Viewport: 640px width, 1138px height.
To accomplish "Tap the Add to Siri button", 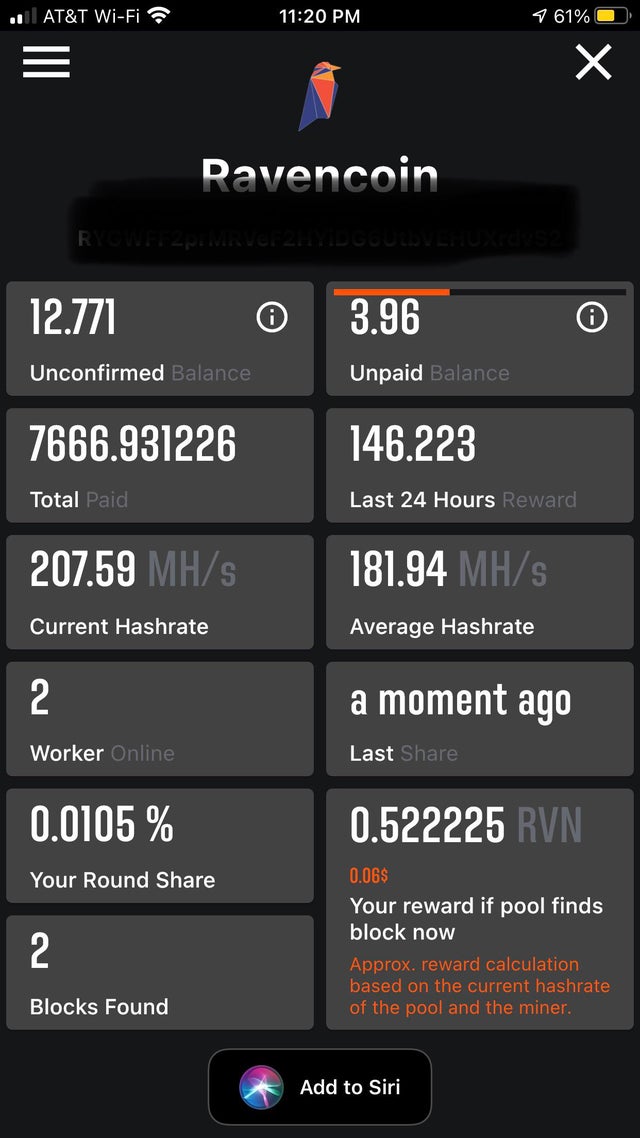I will point(320,1086).
